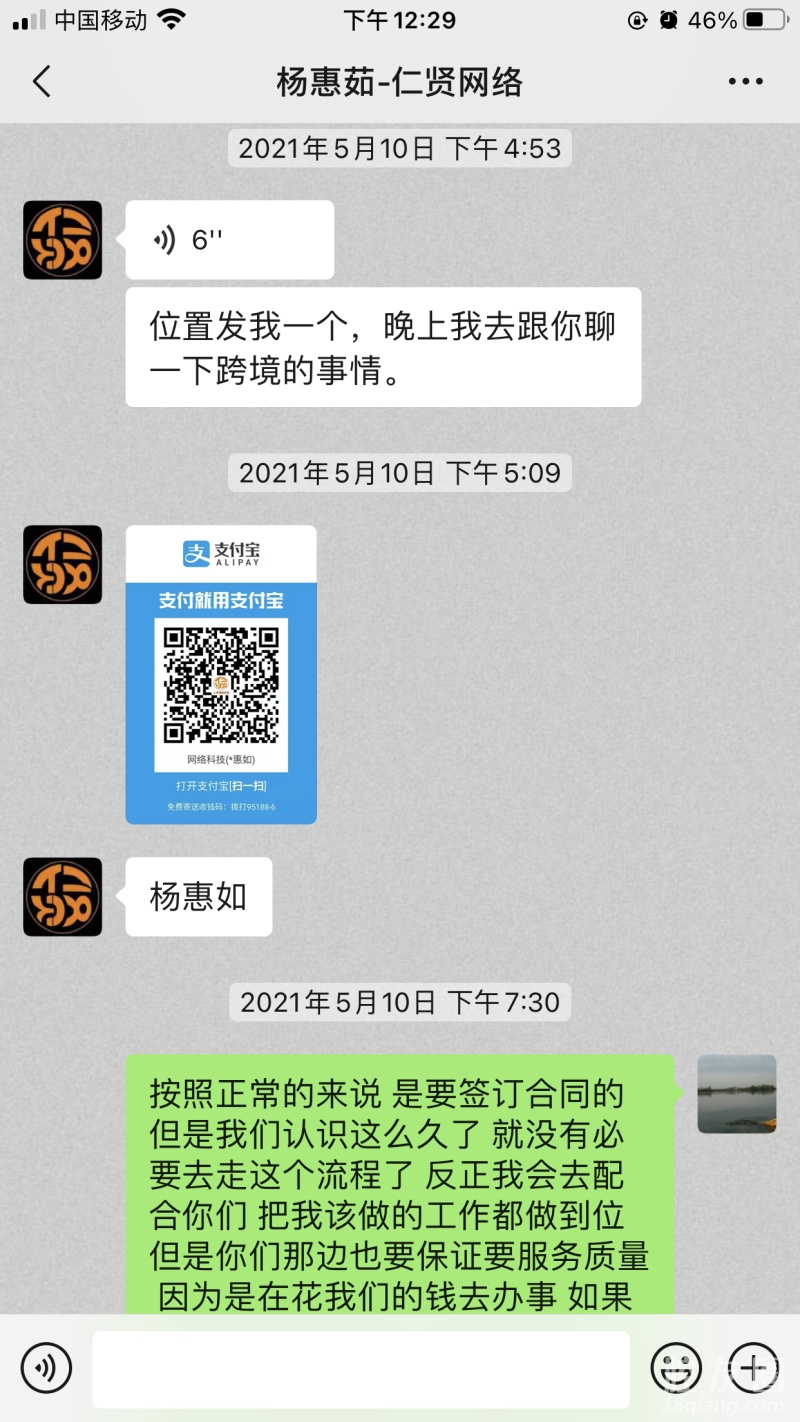Open the emoji picker
The image size is (800, 1422).
(x=676, y=1368)
